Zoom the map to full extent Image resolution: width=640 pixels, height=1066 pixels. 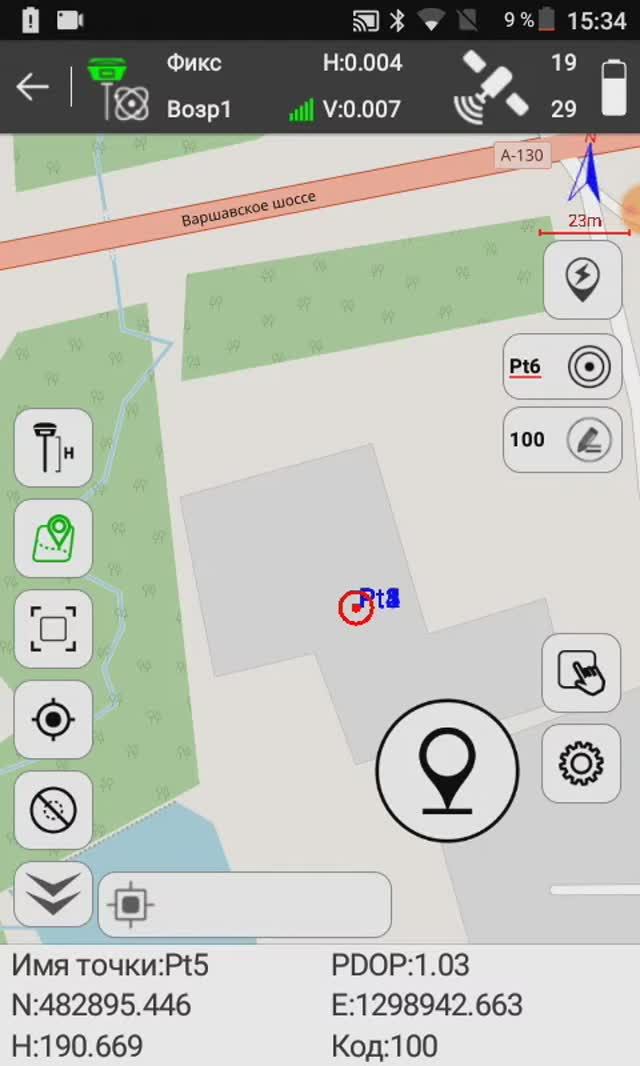pos(54,629)
